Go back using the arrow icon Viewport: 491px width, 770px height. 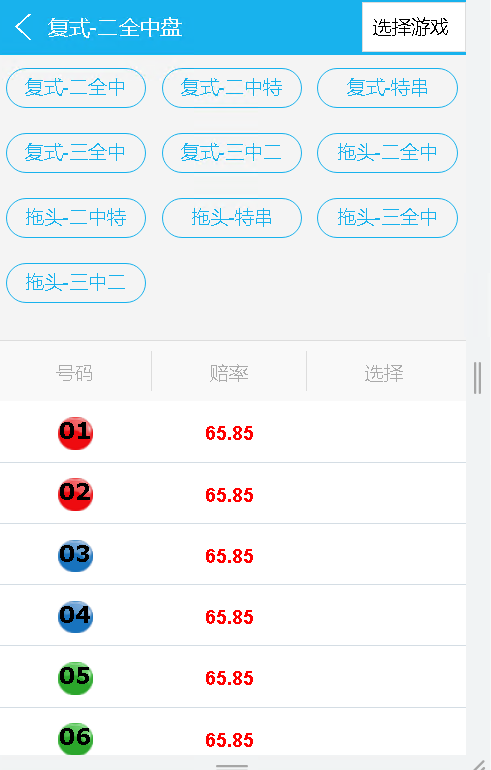pyautogui.click(x=23, y=28)
